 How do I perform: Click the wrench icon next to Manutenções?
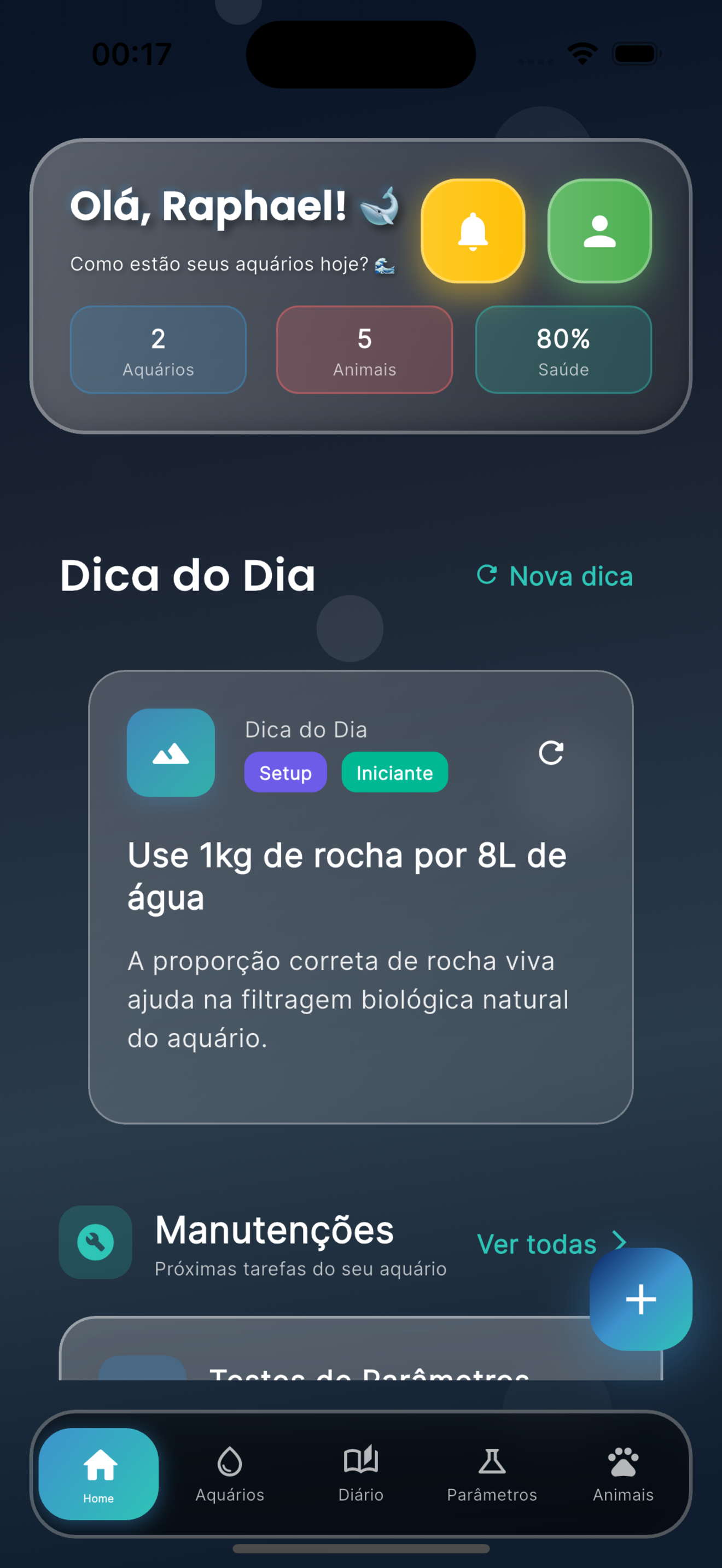95,1243
